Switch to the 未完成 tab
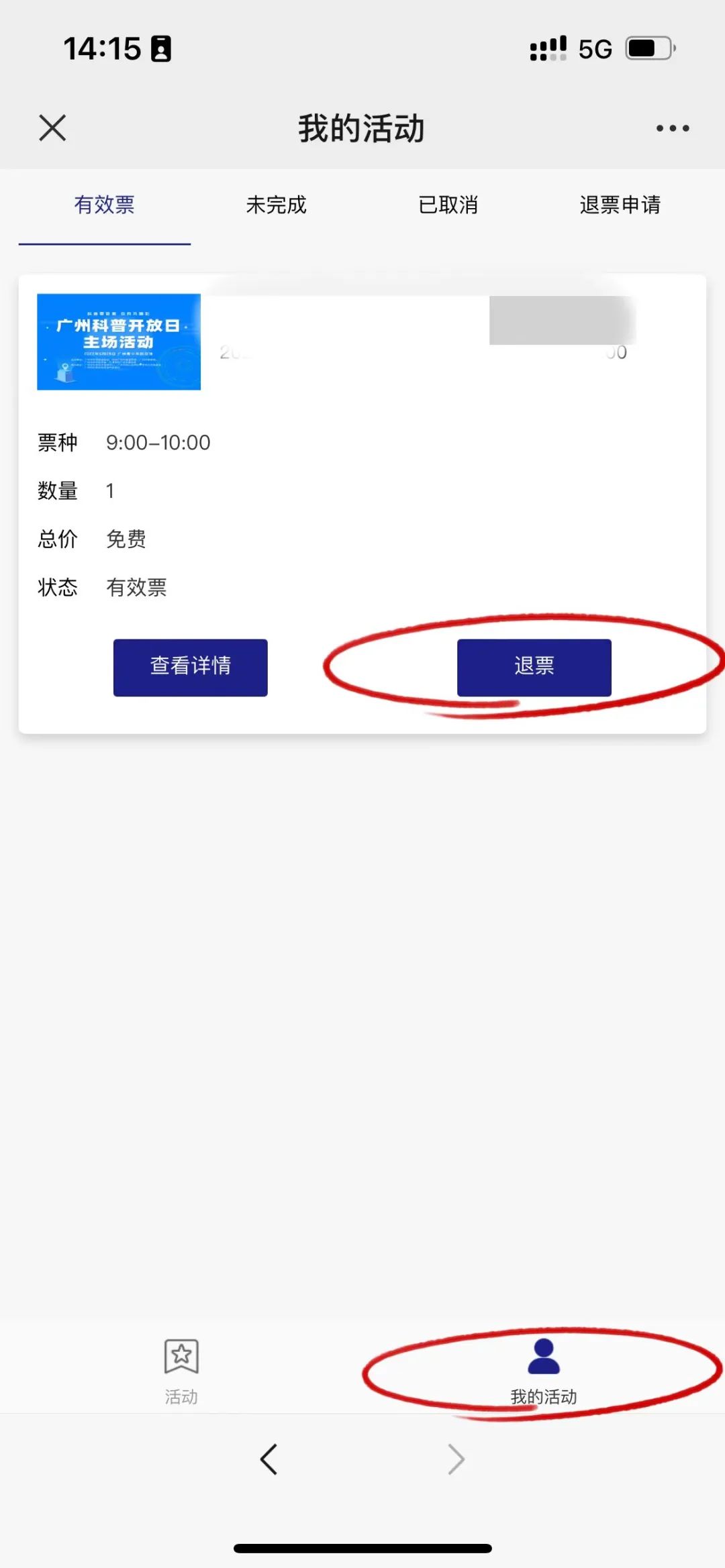725x1568 pixels. [277, 205]
